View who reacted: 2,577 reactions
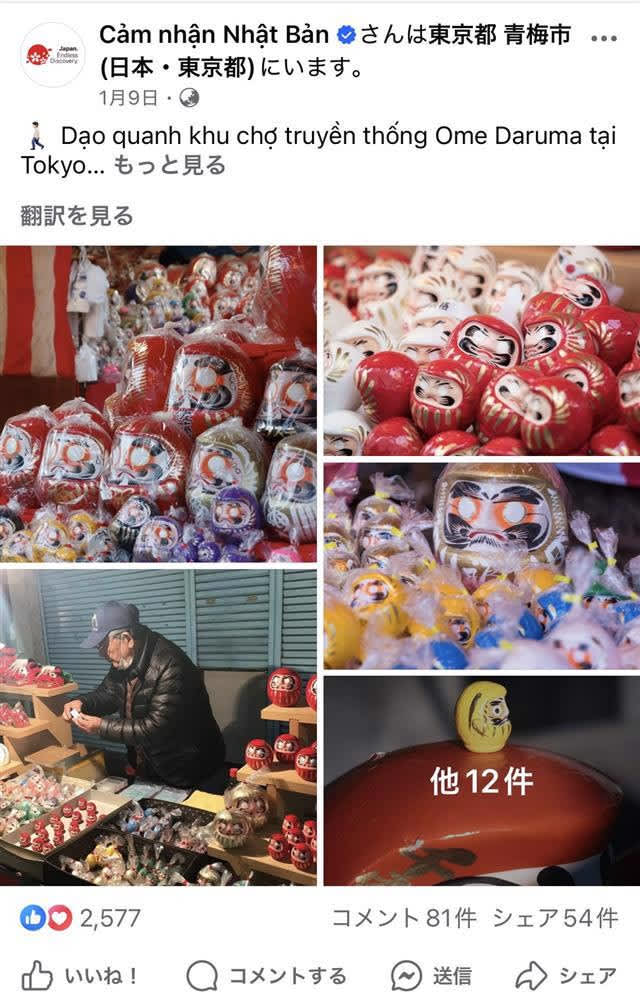This screenshot has height=1005, width=640. click(x=80, y=918)
